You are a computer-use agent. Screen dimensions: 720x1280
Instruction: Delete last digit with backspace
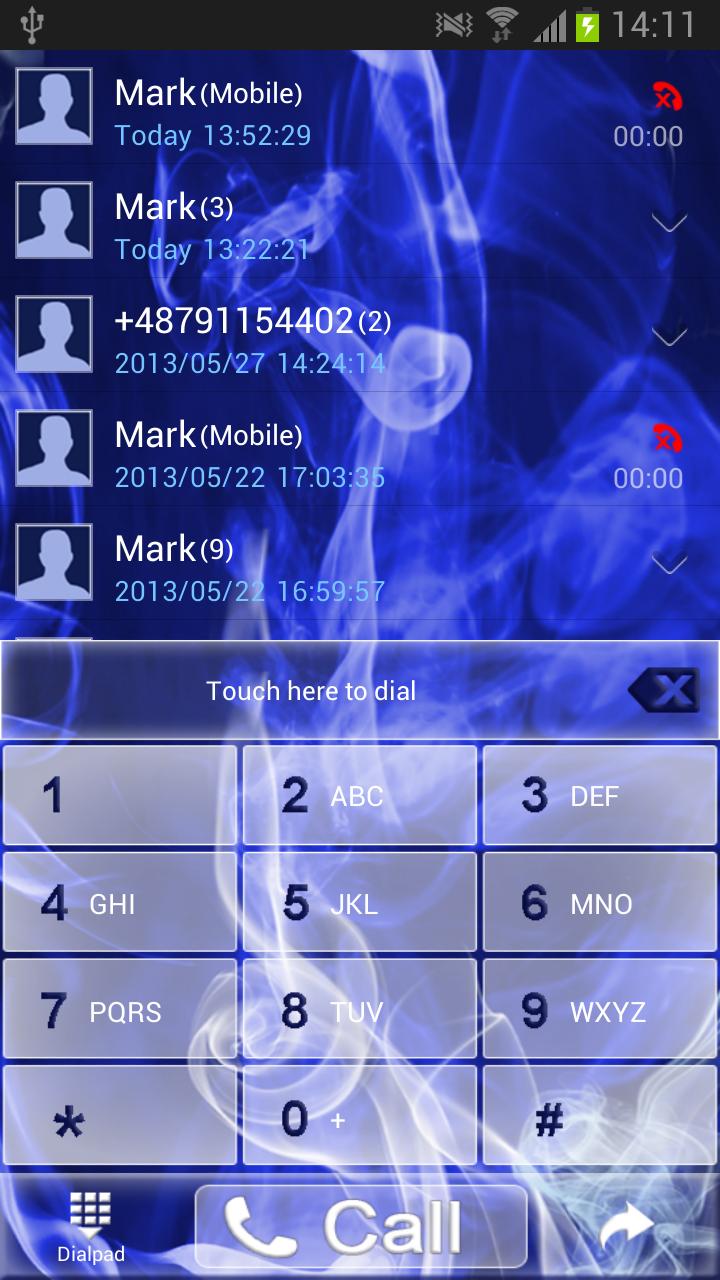[x=664, y=690]
